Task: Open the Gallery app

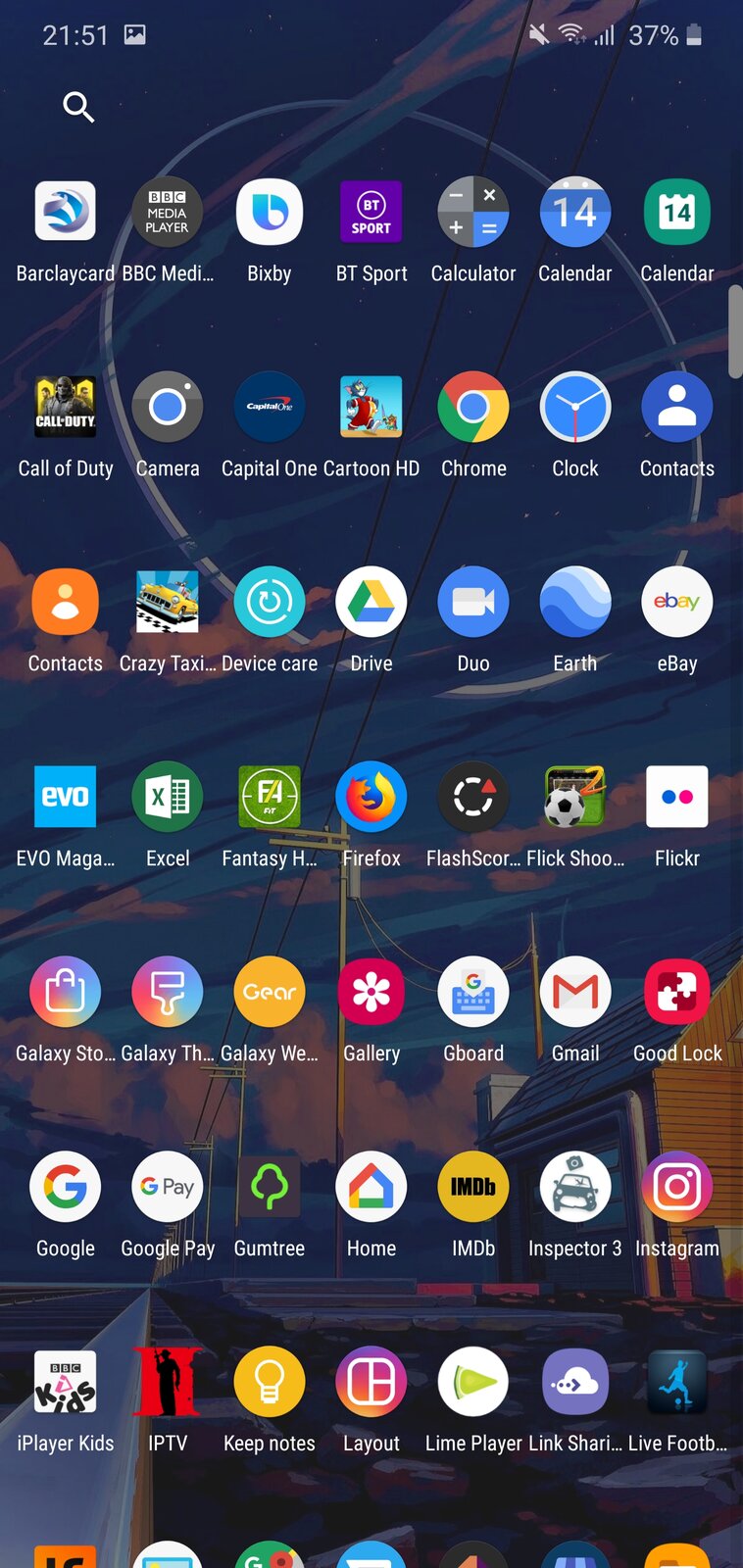Action: click(371, 992)
